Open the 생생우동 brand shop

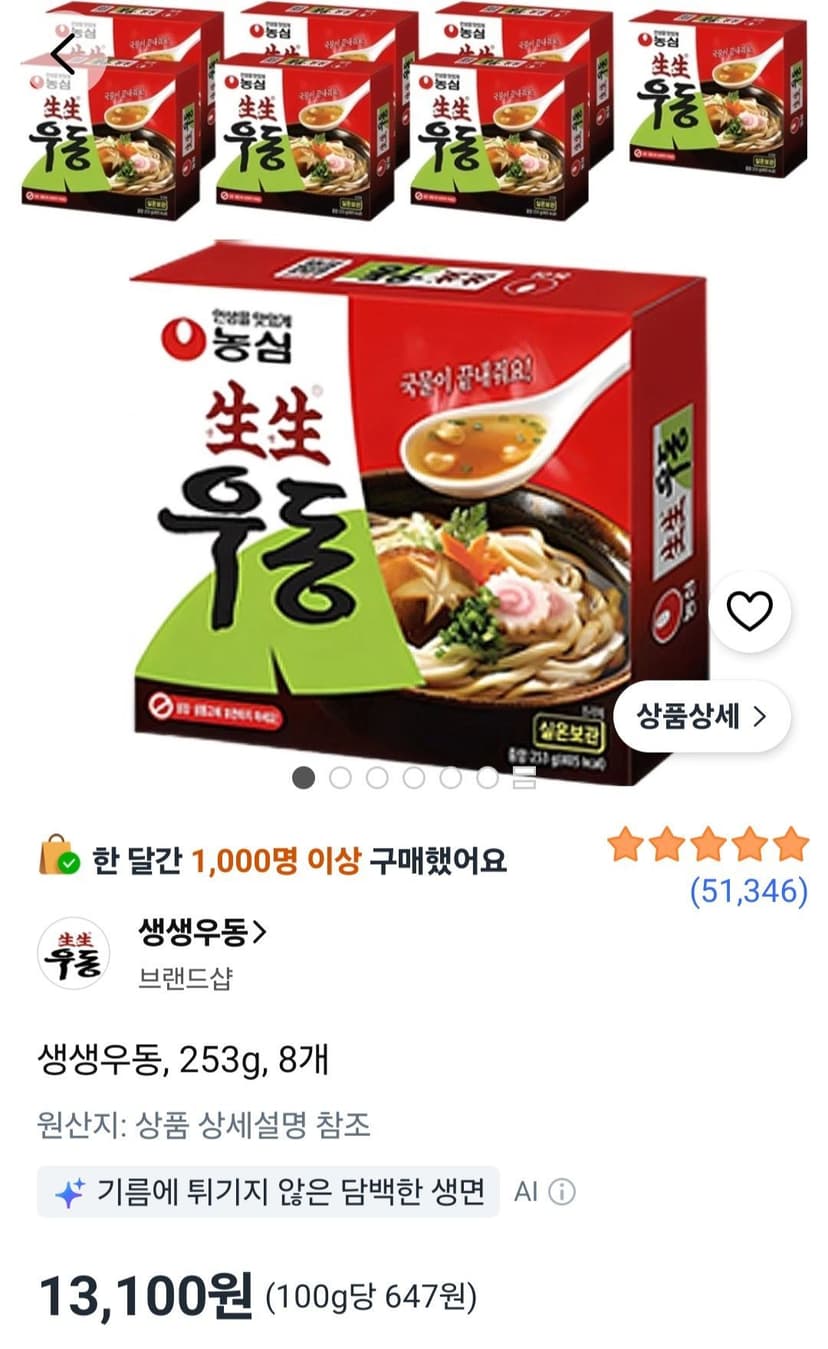click(x=203, y=933)
